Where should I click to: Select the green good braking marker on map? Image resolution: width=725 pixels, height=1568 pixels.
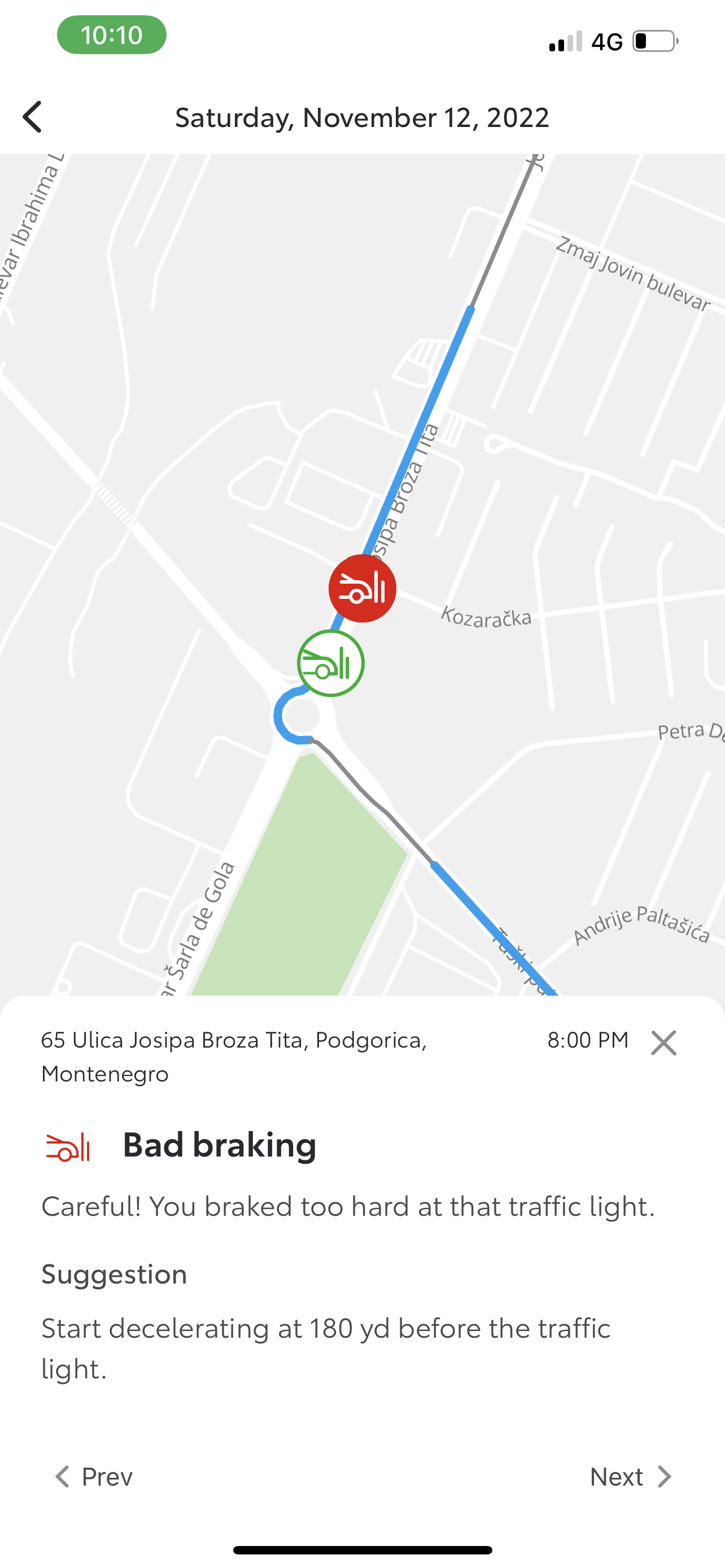coord(330,663)
